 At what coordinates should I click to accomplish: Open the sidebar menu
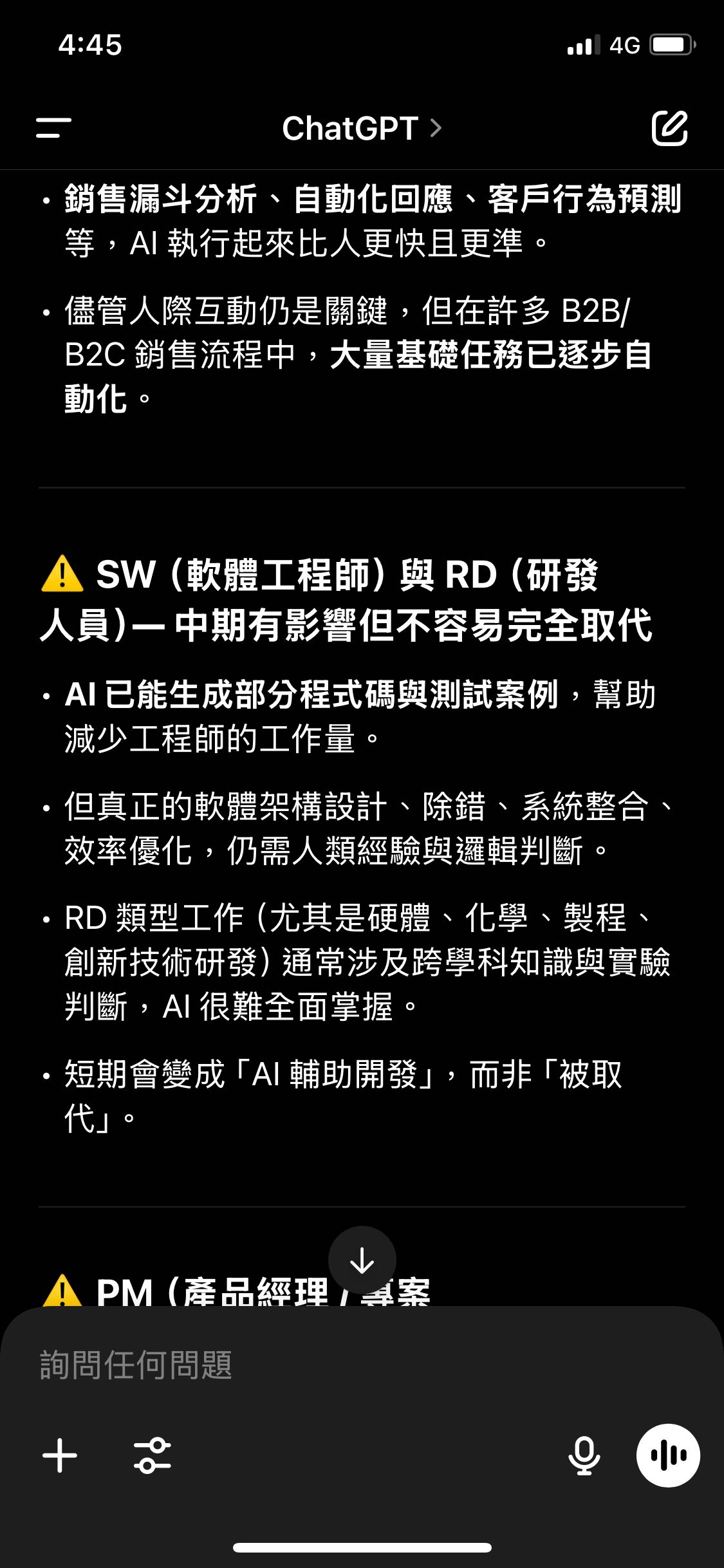point(54,127)
